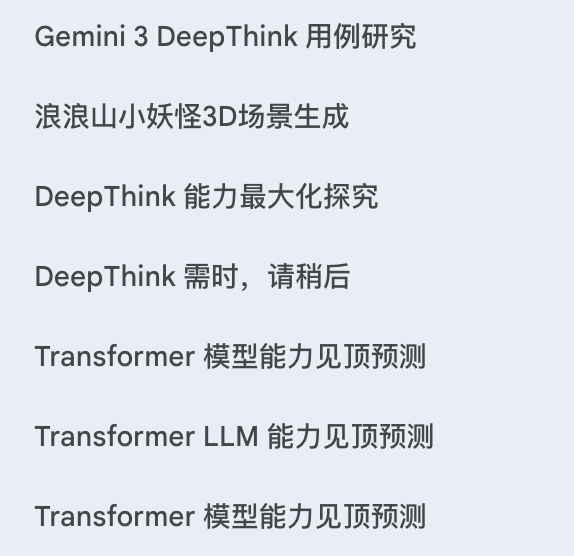The height and width of the screenshot is (556, 574).
Task: Open the Gemini 3 DeepThink 用例研究 conversation
Action: [x=225, y=37]
